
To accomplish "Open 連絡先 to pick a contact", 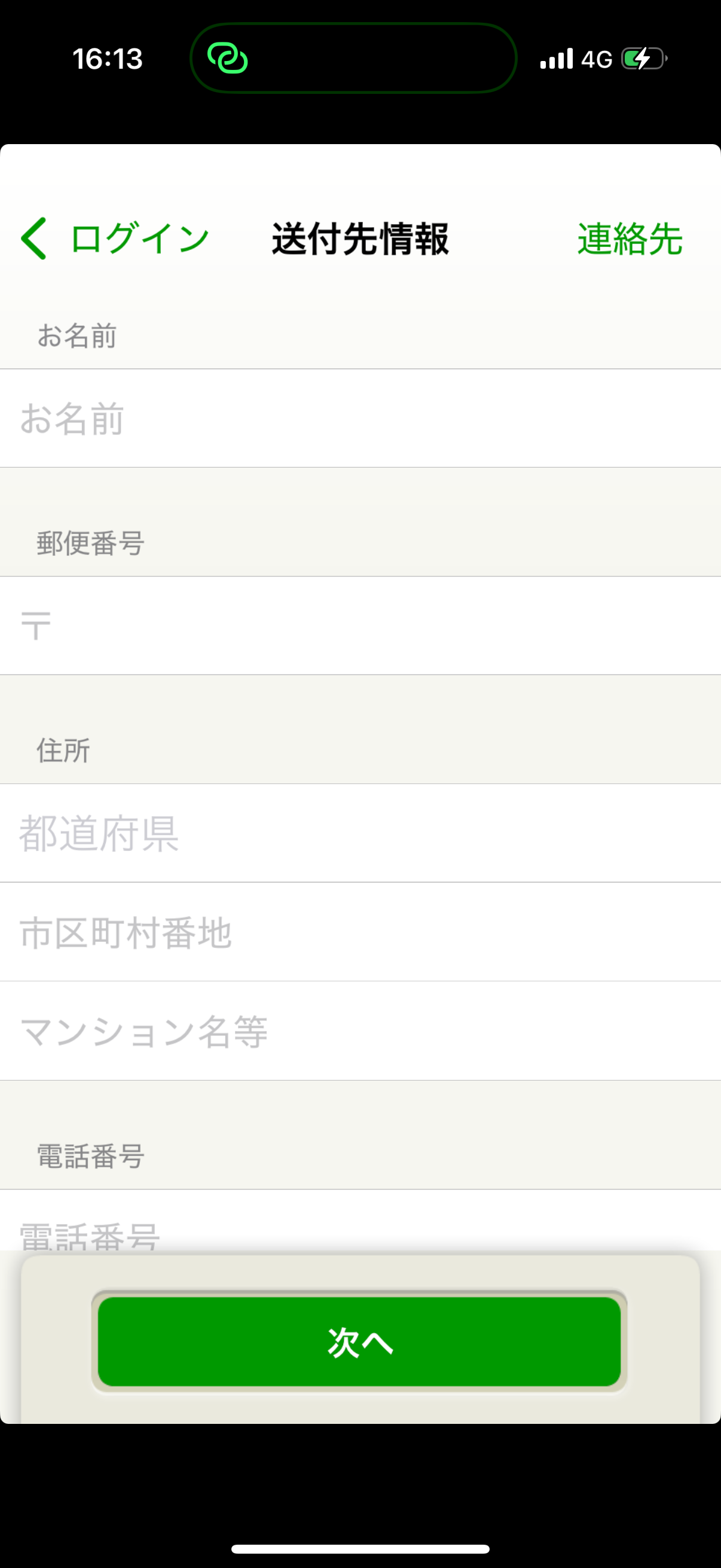I will (x=630, y=239).
